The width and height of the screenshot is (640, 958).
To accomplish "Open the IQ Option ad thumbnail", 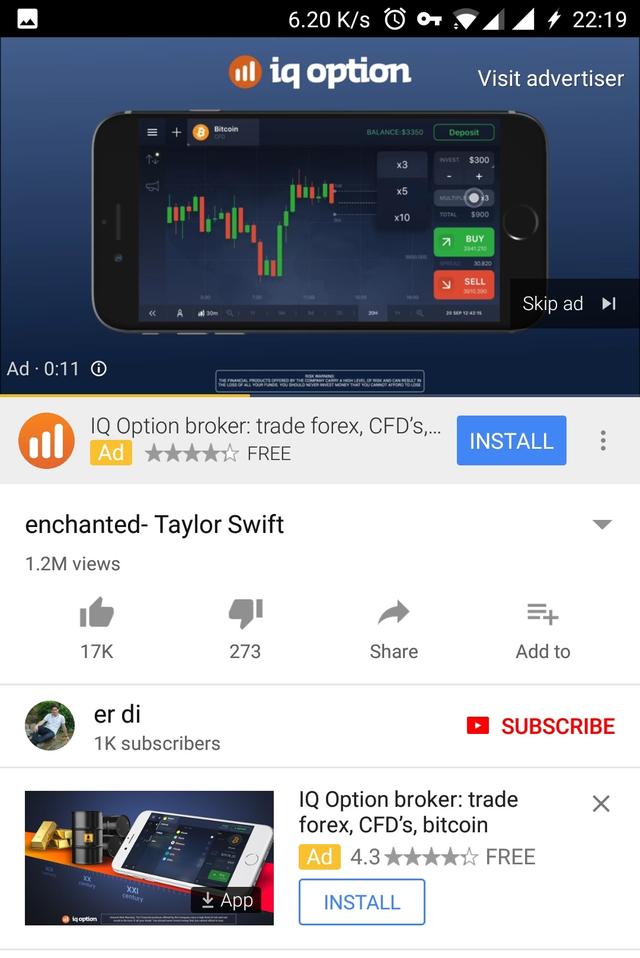I will click(149, 858).
